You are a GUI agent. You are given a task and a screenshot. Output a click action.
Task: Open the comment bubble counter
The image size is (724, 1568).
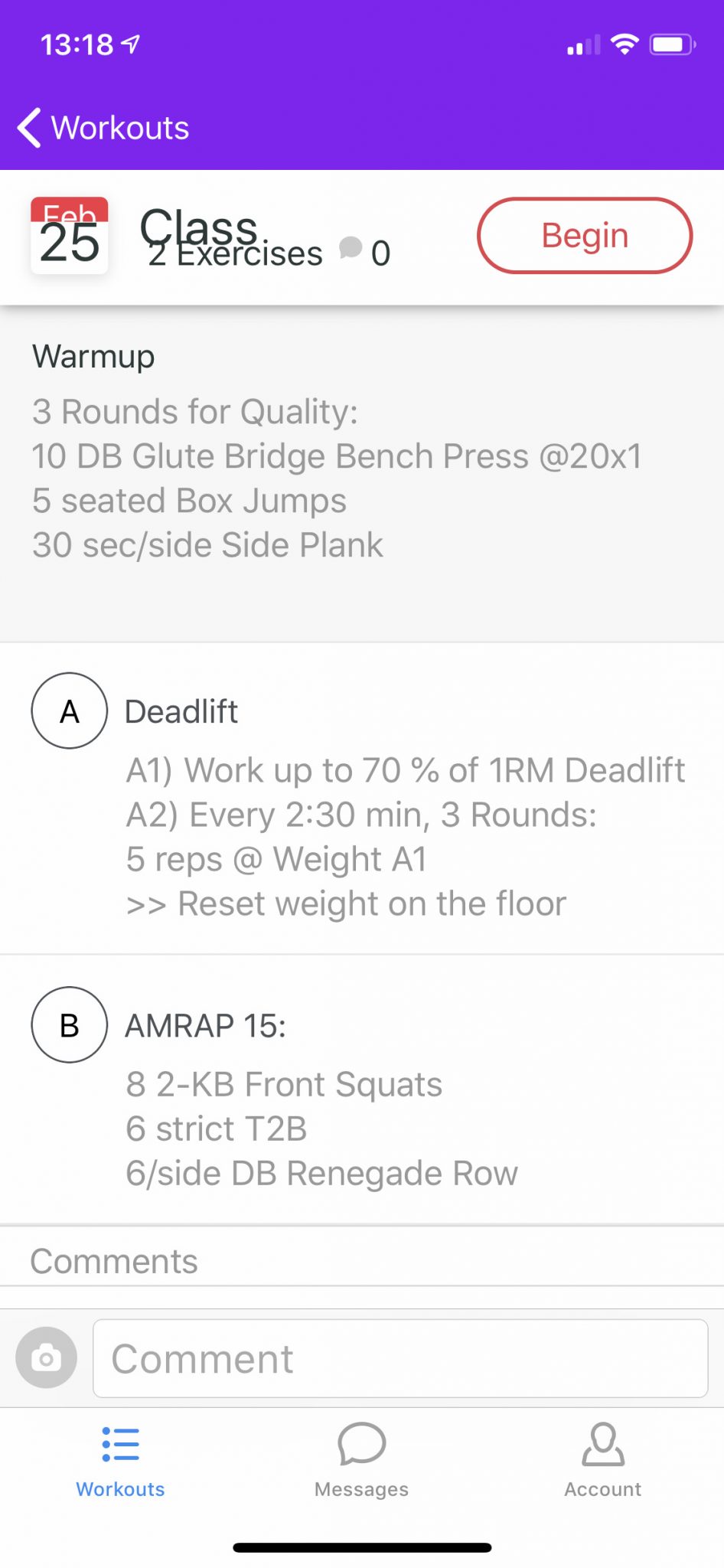(x=365, y=251)
